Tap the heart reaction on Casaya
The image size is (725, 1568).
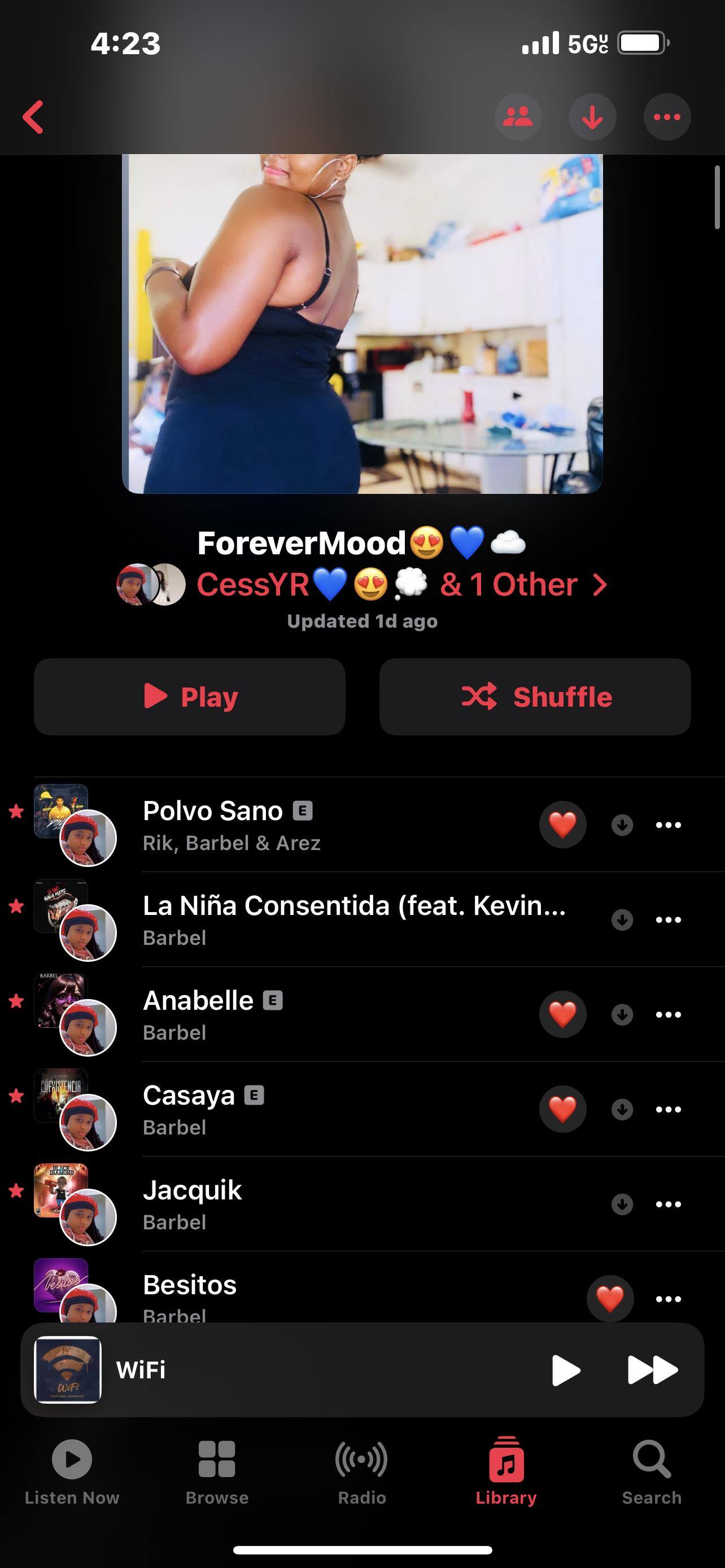point(562,1109)
